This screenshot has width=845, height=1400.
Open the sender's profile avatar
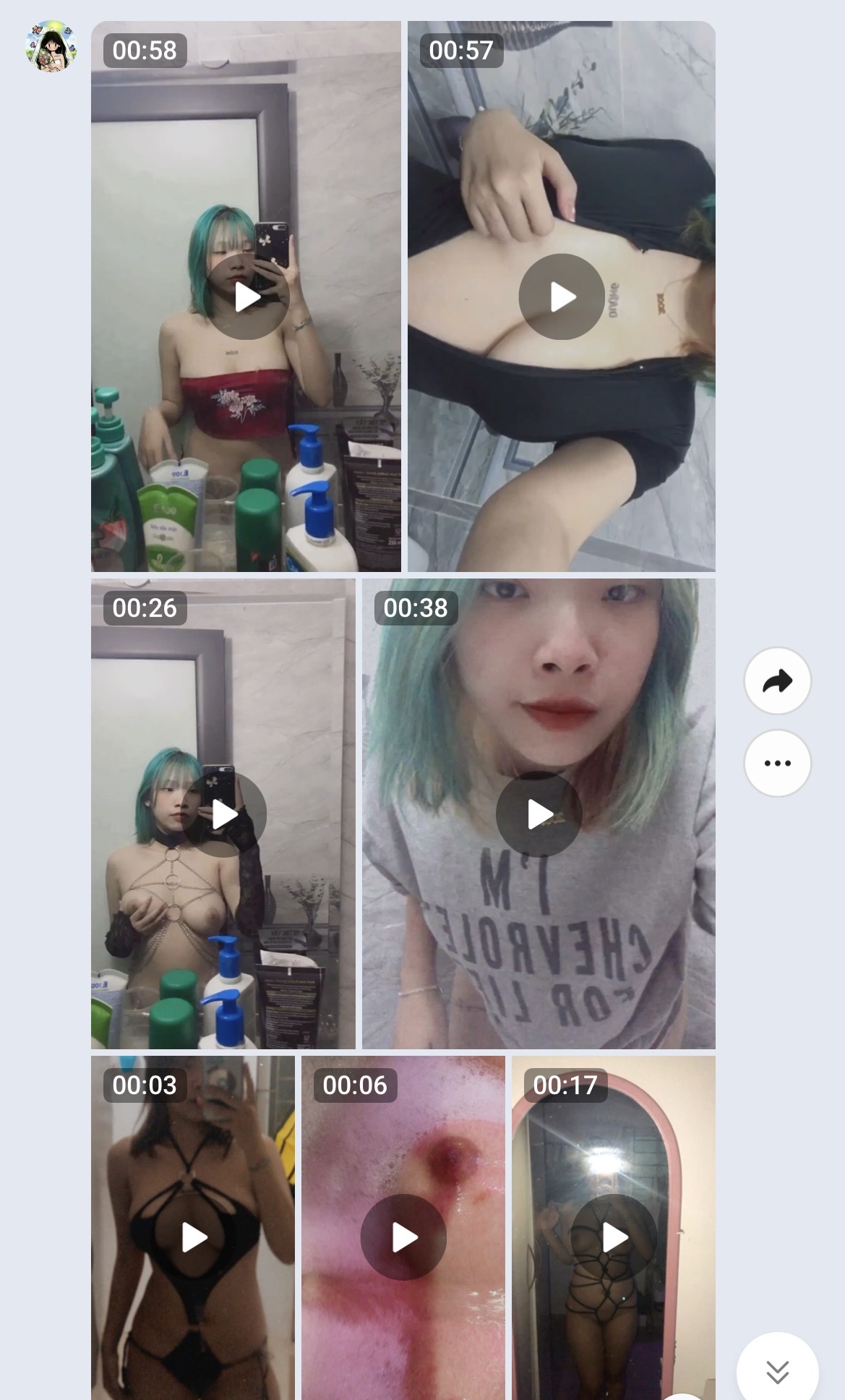tap(51, 46)
